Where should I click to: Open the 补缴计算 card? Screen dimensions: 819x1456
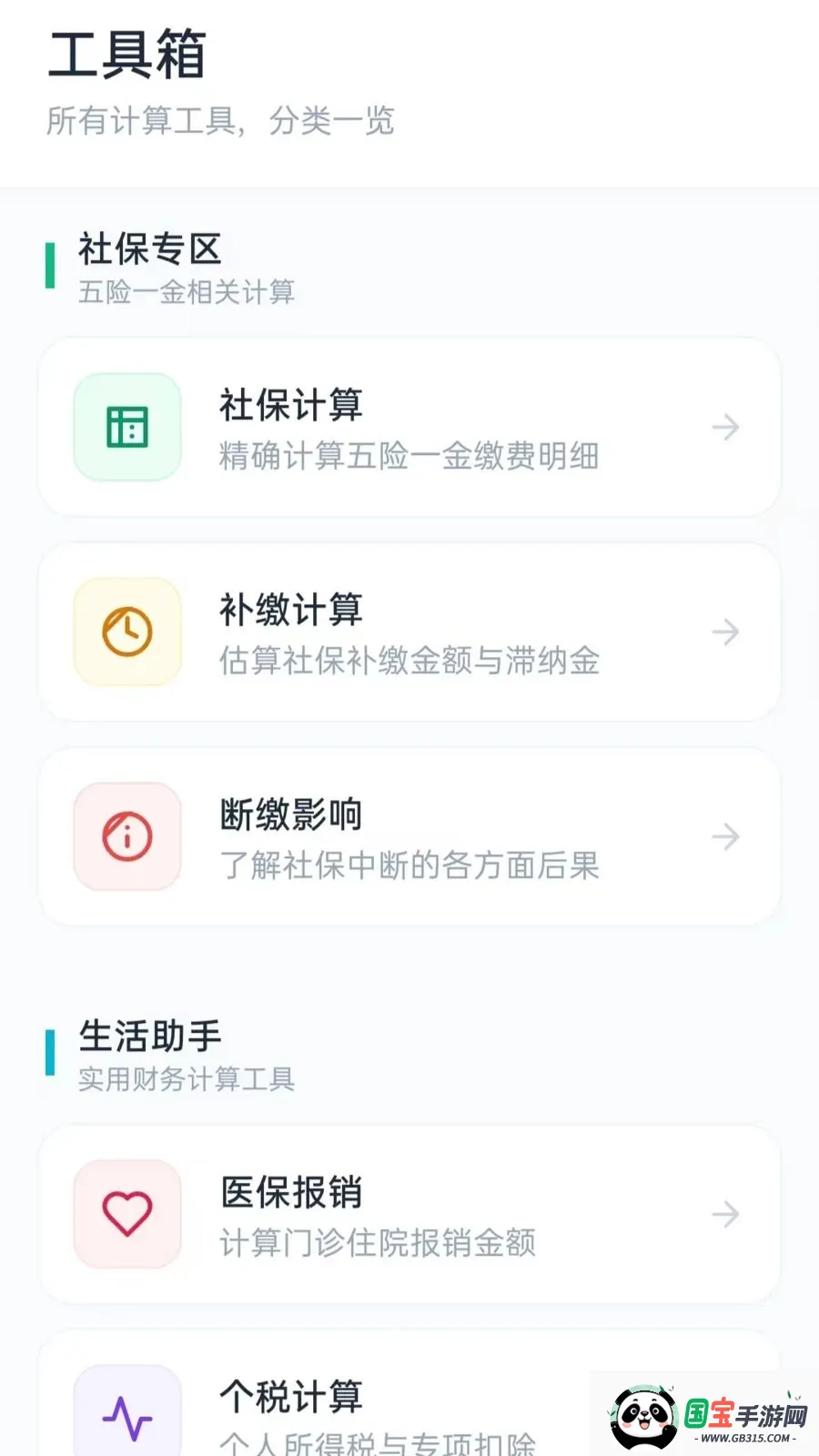tap(409, 632)
